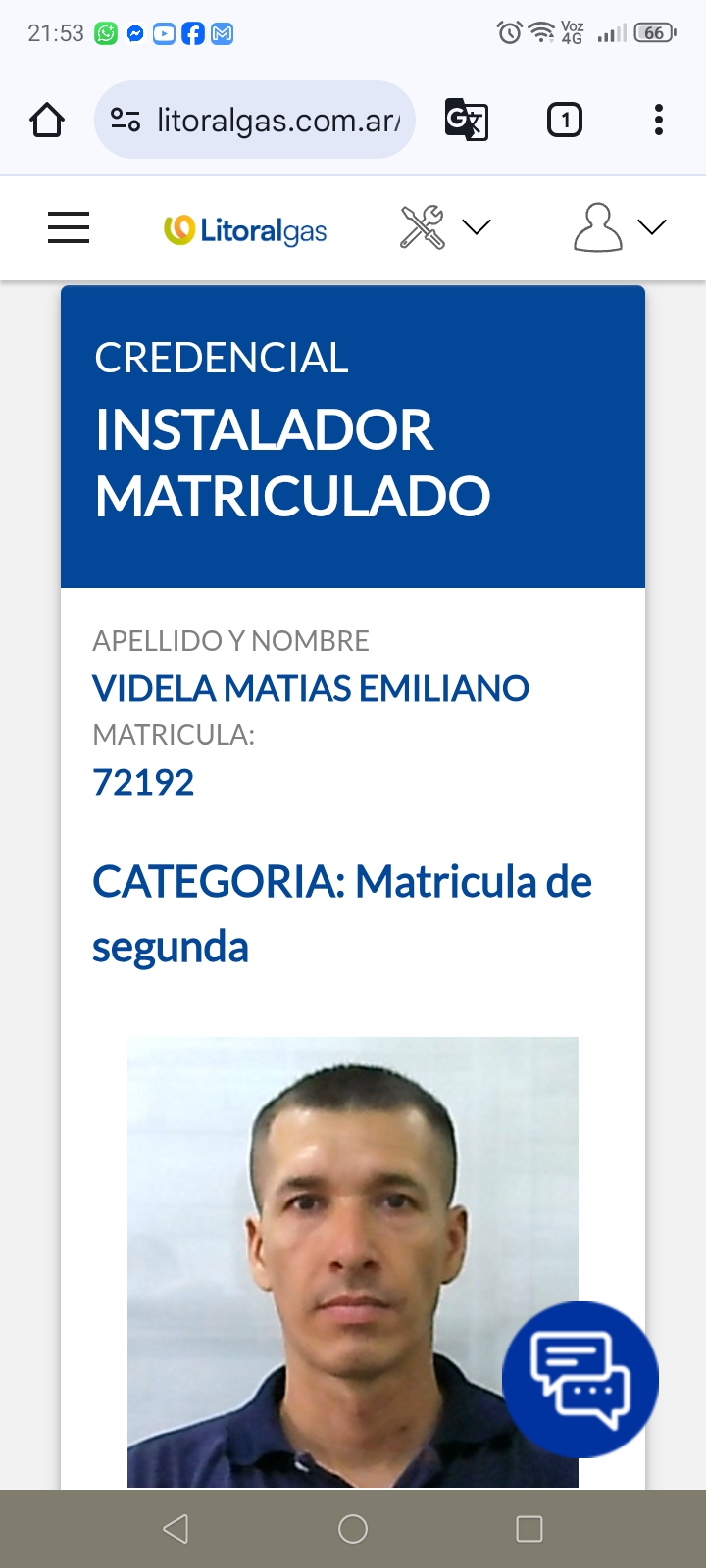Viewport: 706px width, 1568px height.
Task: Go to the Litoralgas home via logo
Action: [245, 230]
